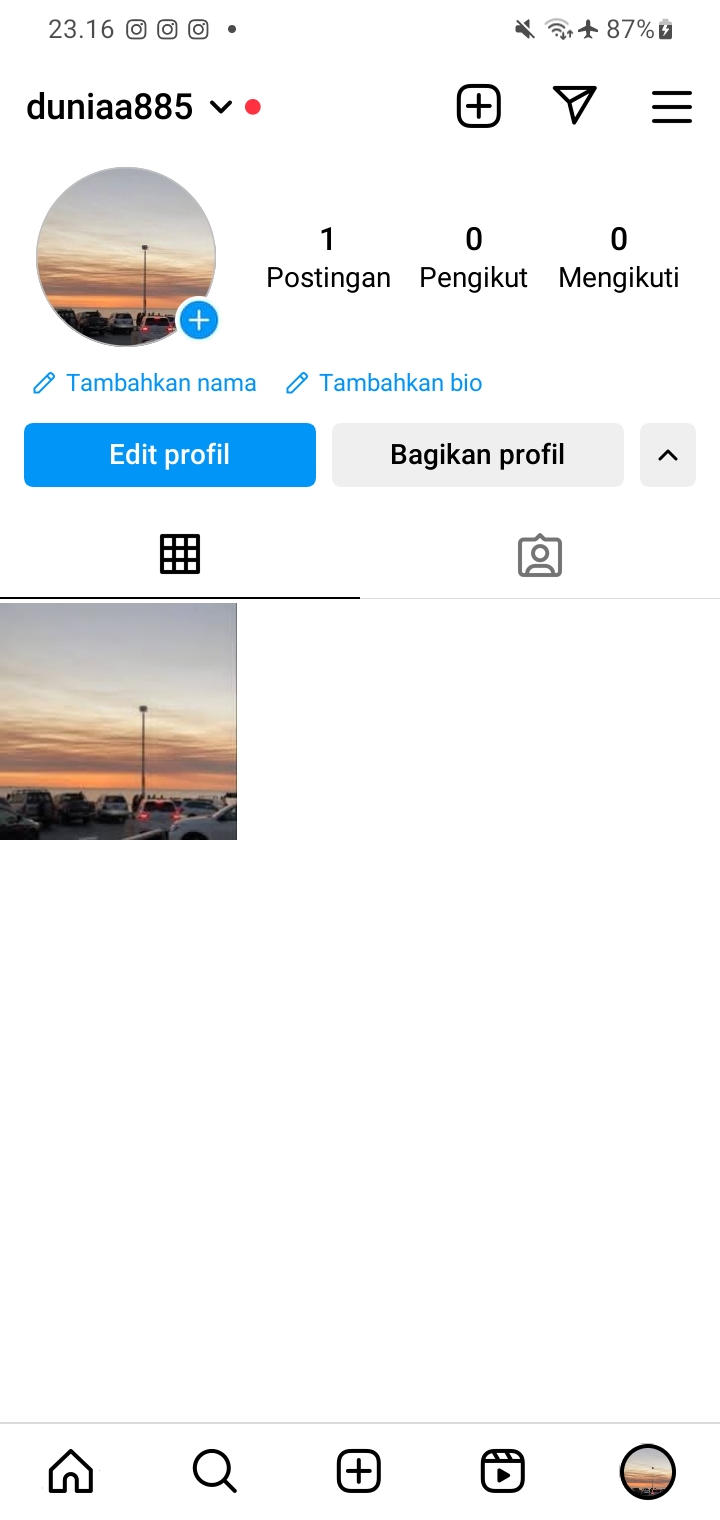Open Edit profil

coord(170,455)
